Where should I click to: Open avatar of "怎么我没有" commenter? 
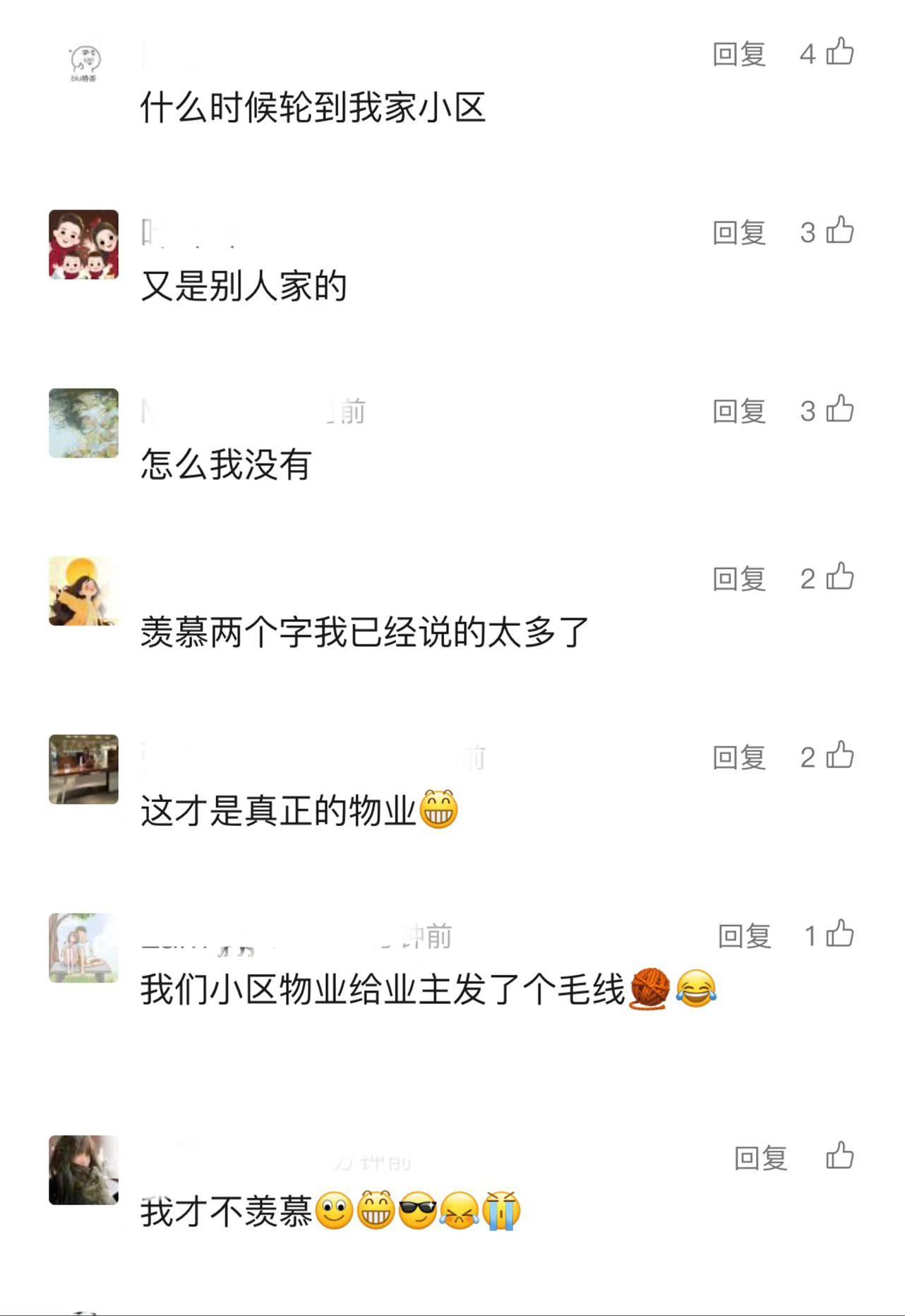[83, 423]
